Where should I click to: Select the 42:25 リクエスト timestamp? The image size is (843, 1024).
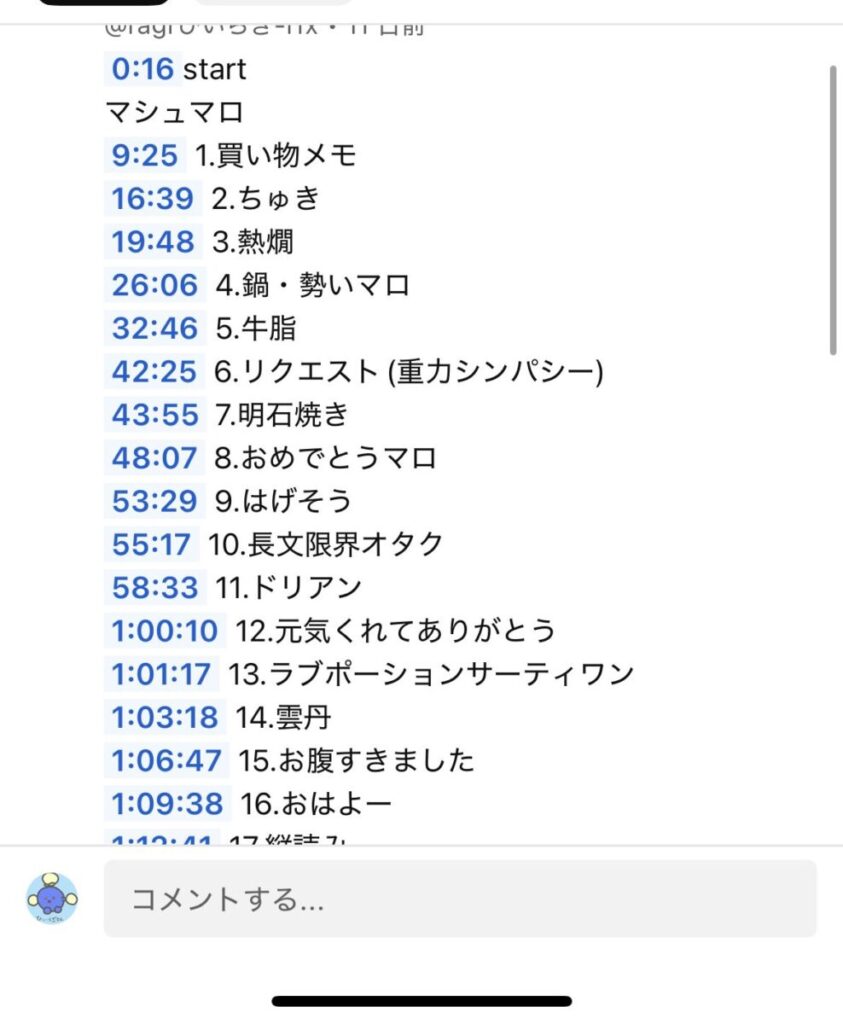click(155, 371)
